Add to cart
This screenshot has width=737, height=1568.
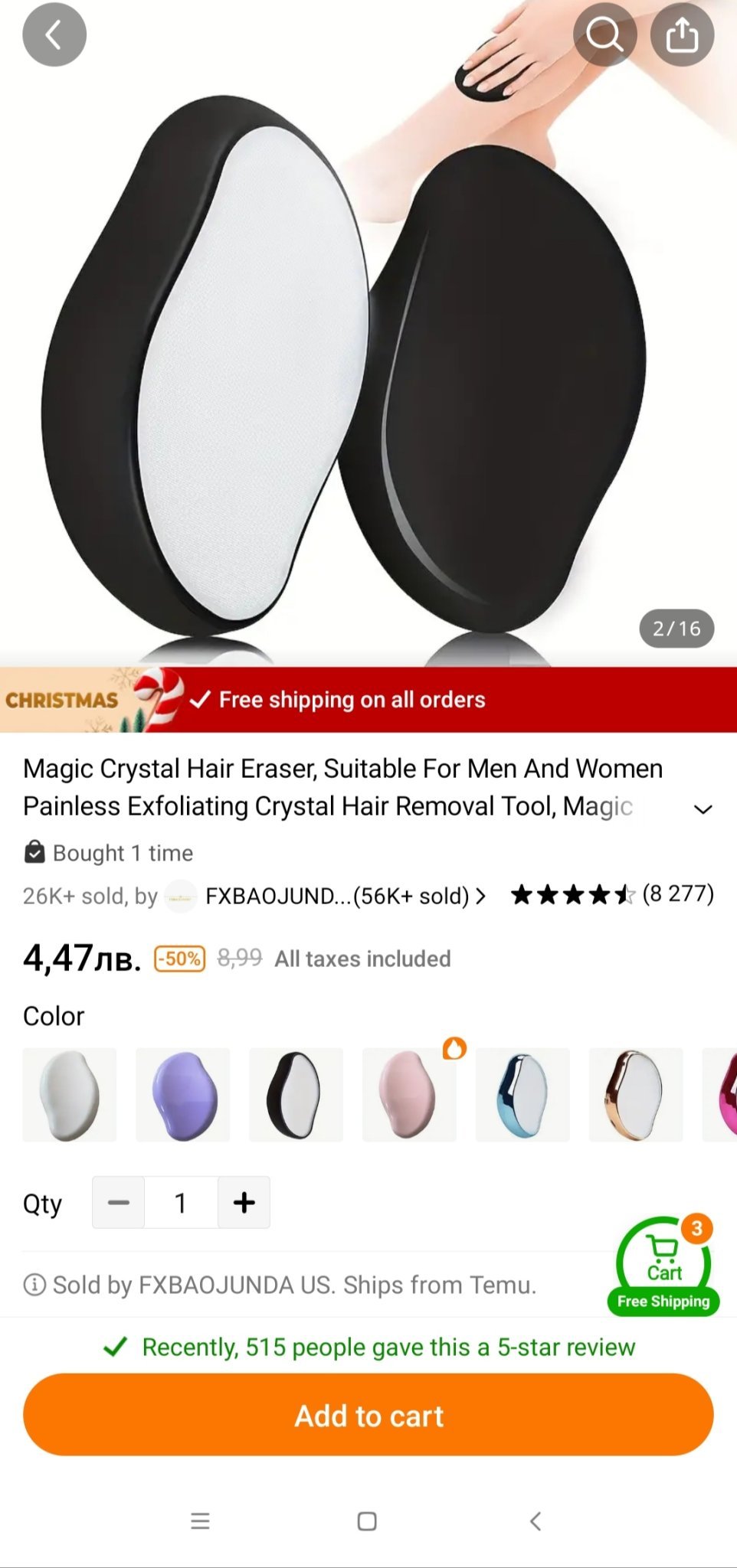click(368, 1415)
